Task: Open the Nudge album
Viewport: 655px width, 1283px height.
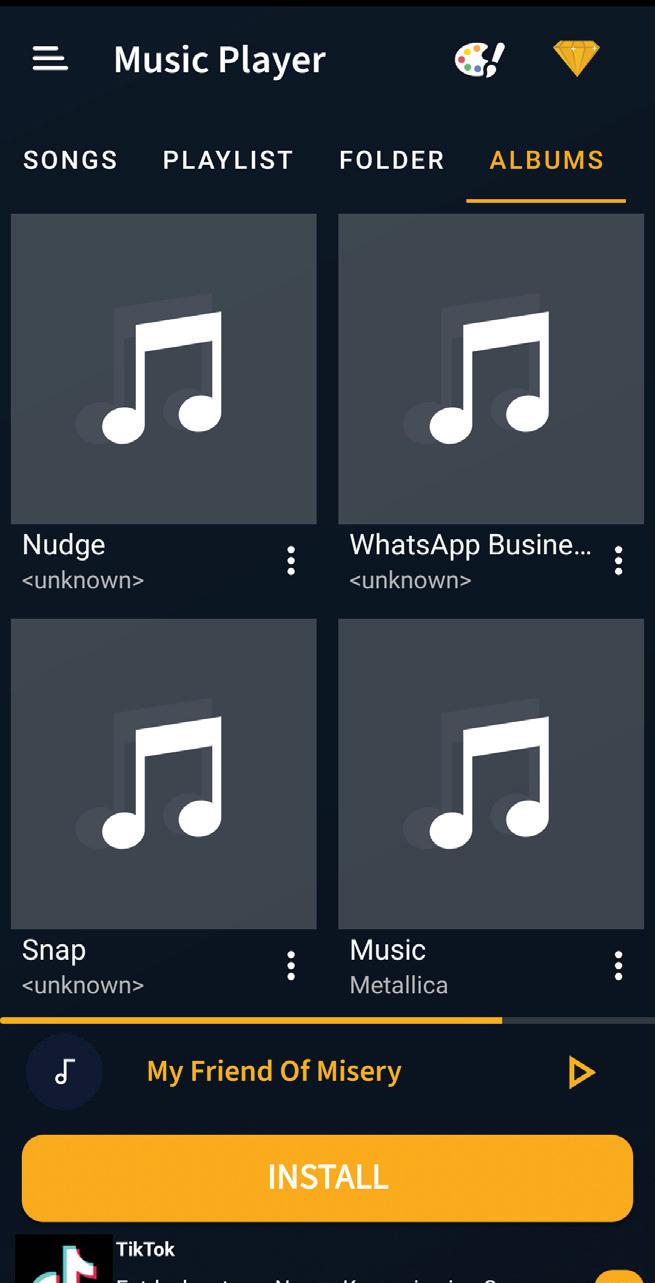Action: click(x=163, y=368)
